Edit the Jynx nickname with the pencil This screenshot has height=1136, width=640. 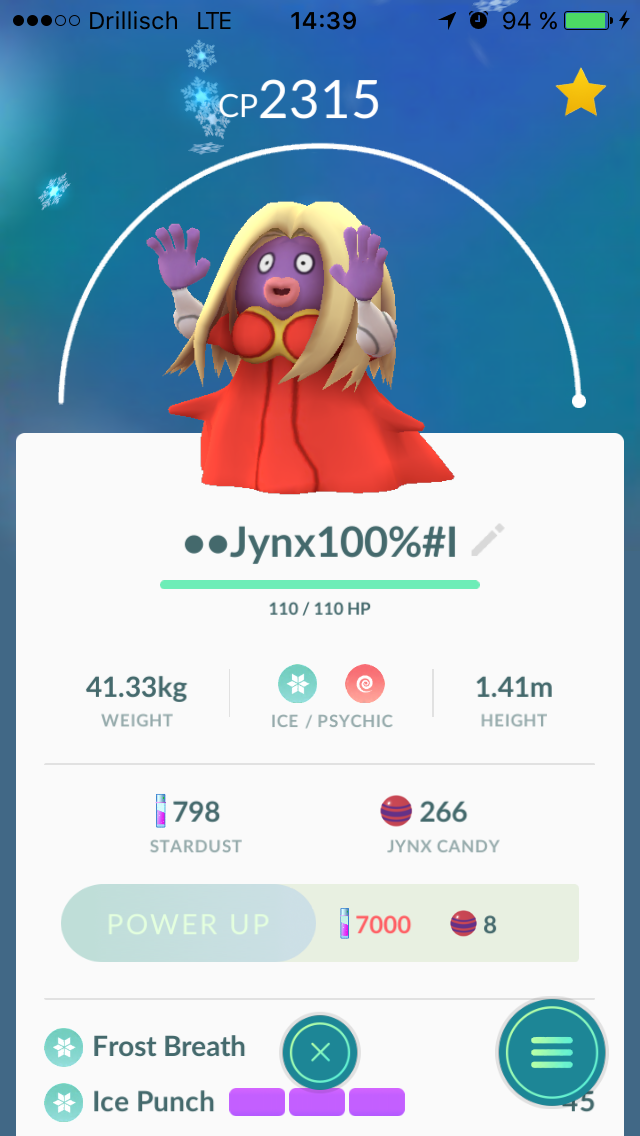[488, 540]
